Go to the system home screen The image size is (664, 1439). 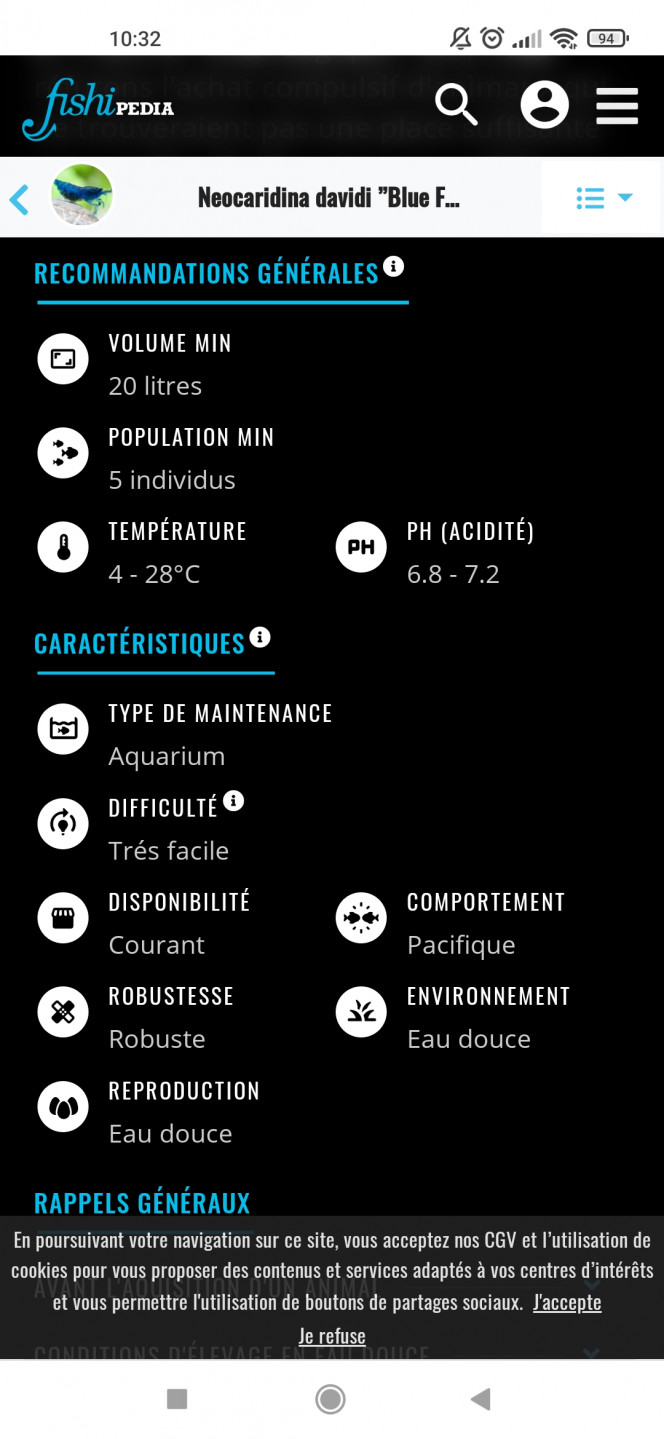pos(331,1399)
